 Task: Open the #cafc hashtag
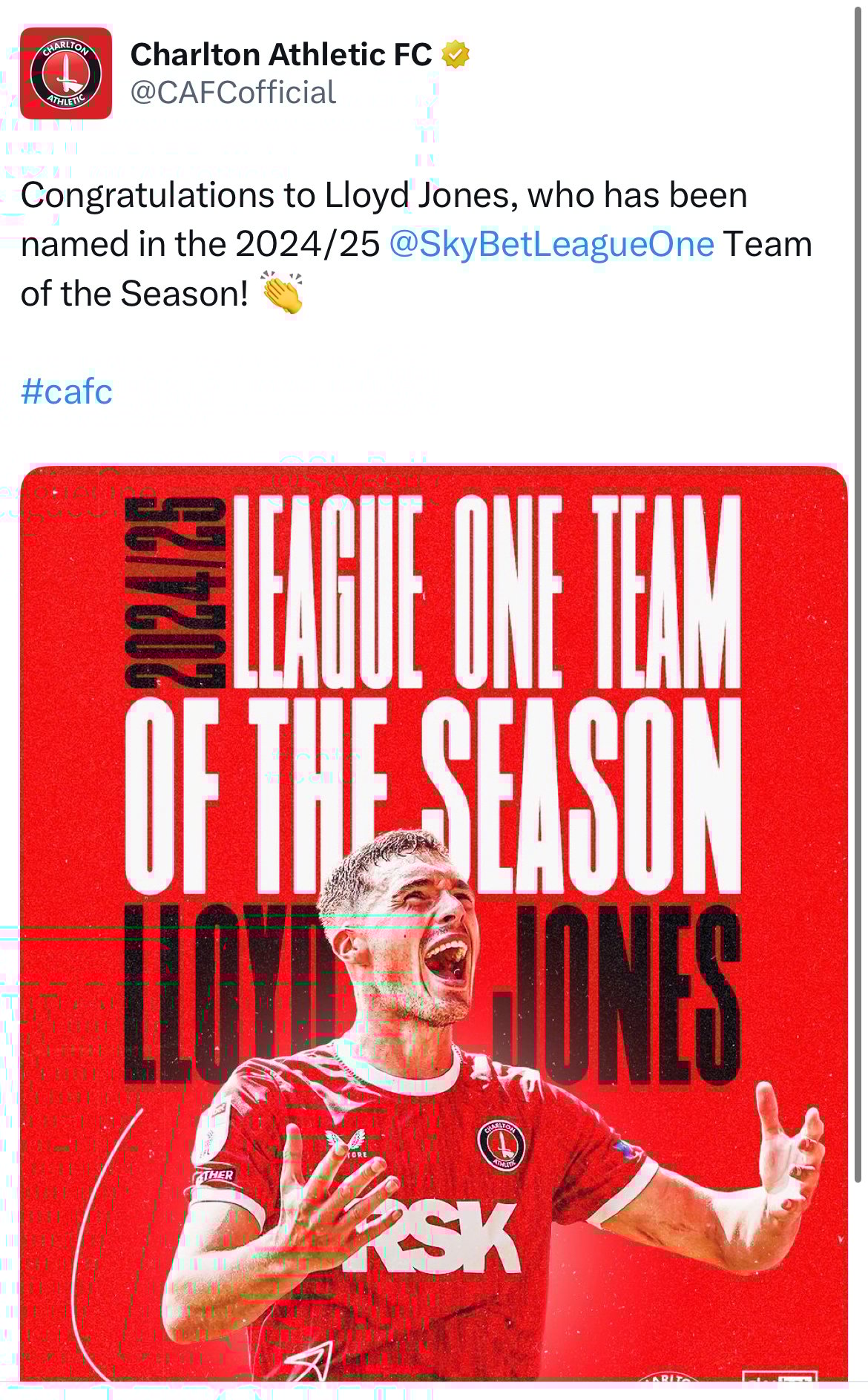(x=67, y=391)
